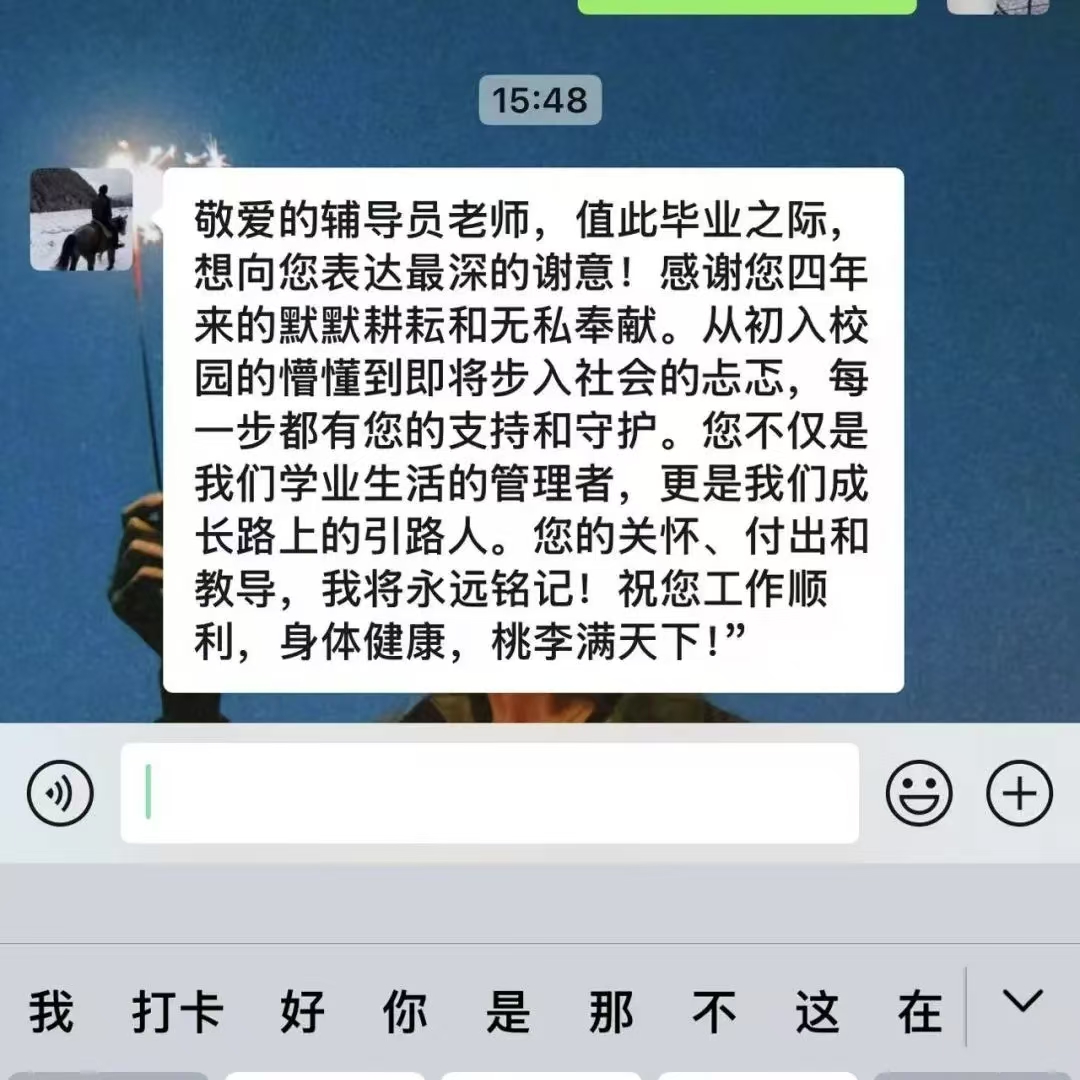Open the emoji sticker panel
The image size is (1080, 1080).
918,793
